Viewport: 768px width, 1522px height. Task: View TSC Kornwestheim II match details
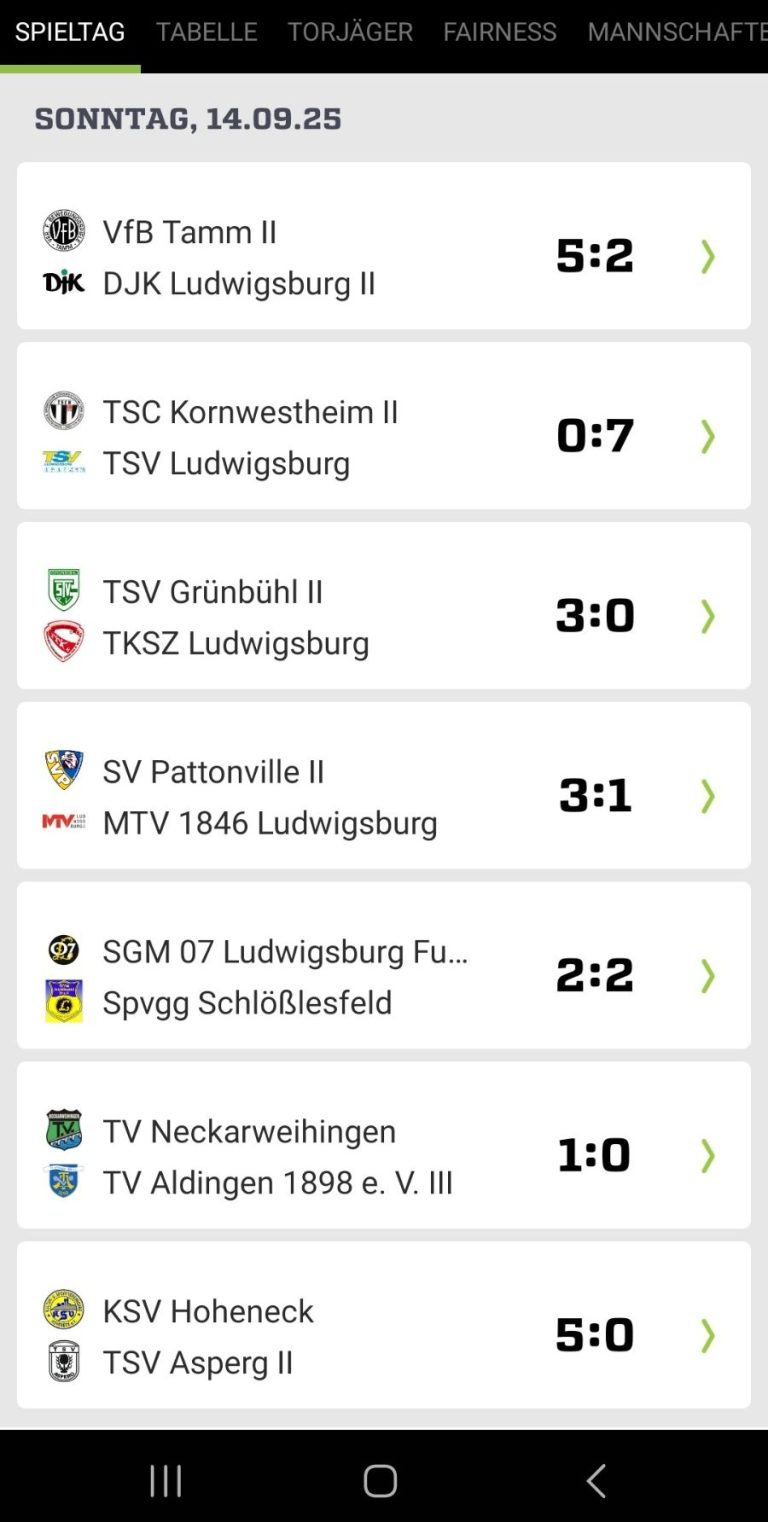click(x=383, y=426)
